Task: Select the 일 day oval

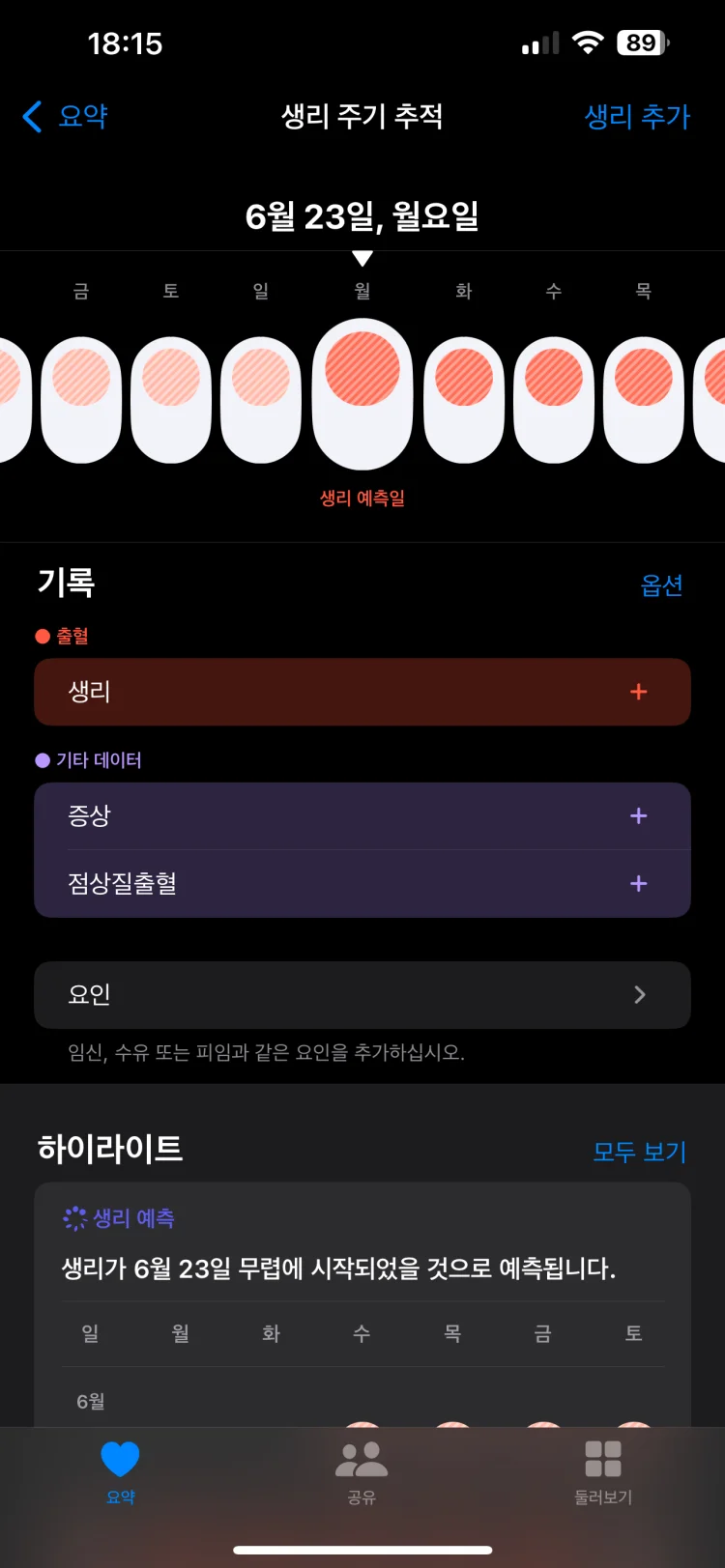Action: click(261, 398)
